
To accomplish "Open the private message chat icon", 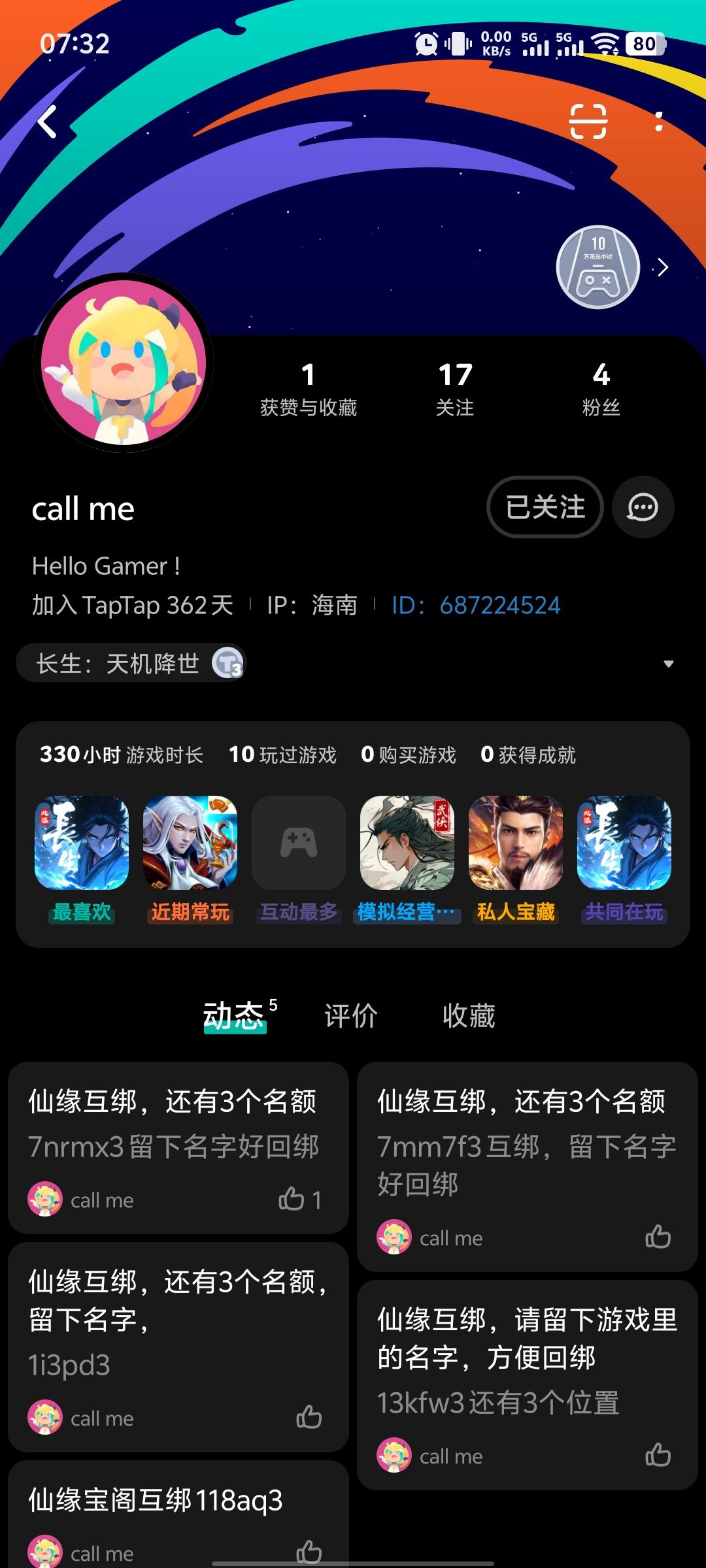I will 643,507.
